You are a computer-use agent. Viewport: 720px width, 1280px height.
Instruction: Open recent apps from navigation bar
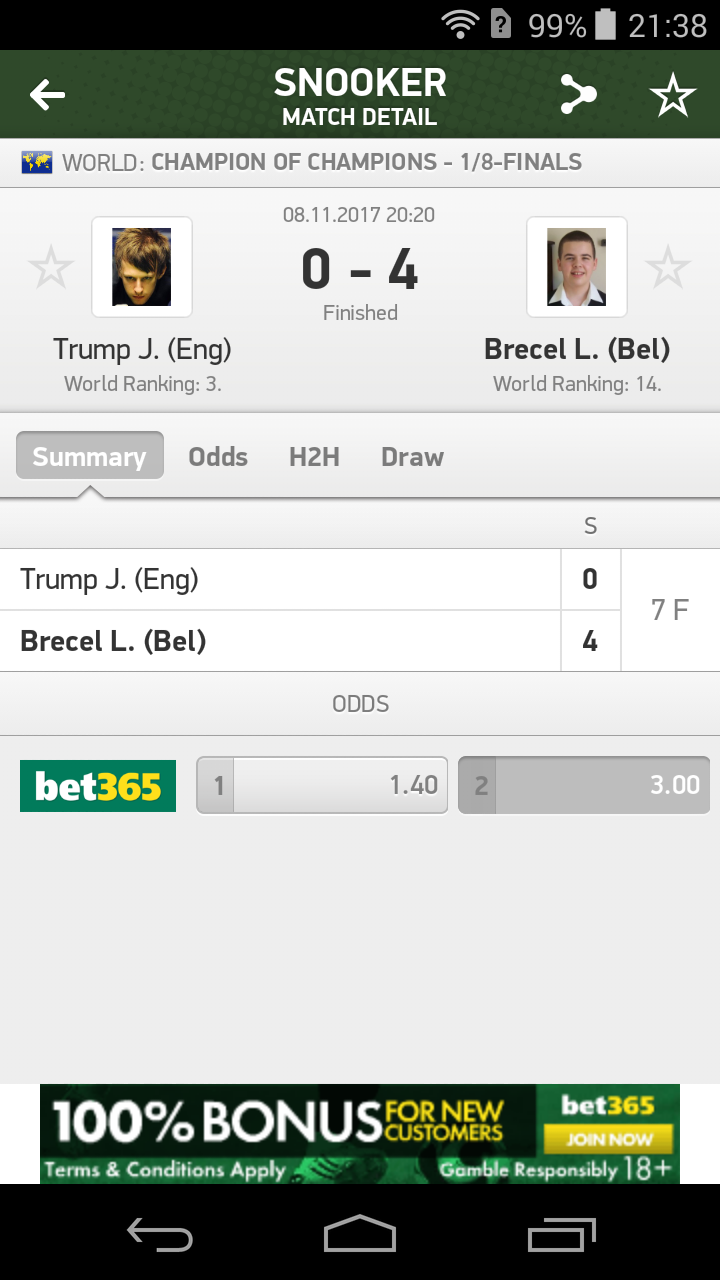(x=561, y=1234)
